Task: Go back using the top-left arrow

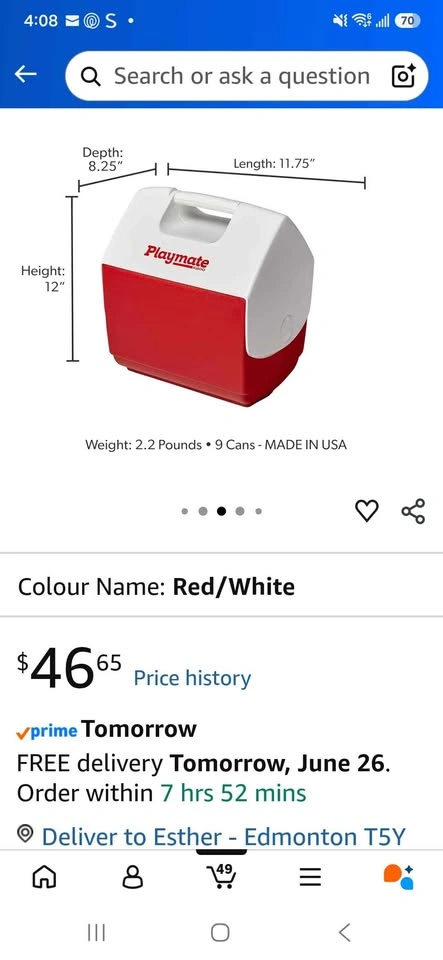Action: pos(26,75)
